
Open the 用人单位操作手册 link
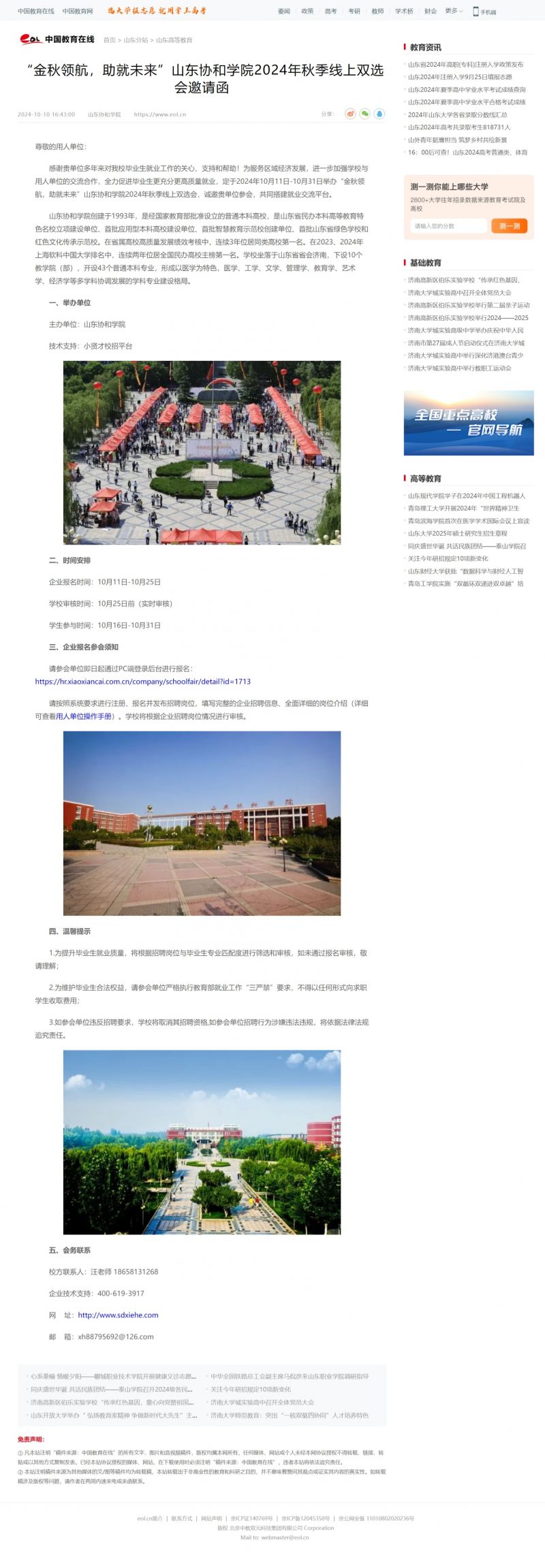tap(84, 716)
